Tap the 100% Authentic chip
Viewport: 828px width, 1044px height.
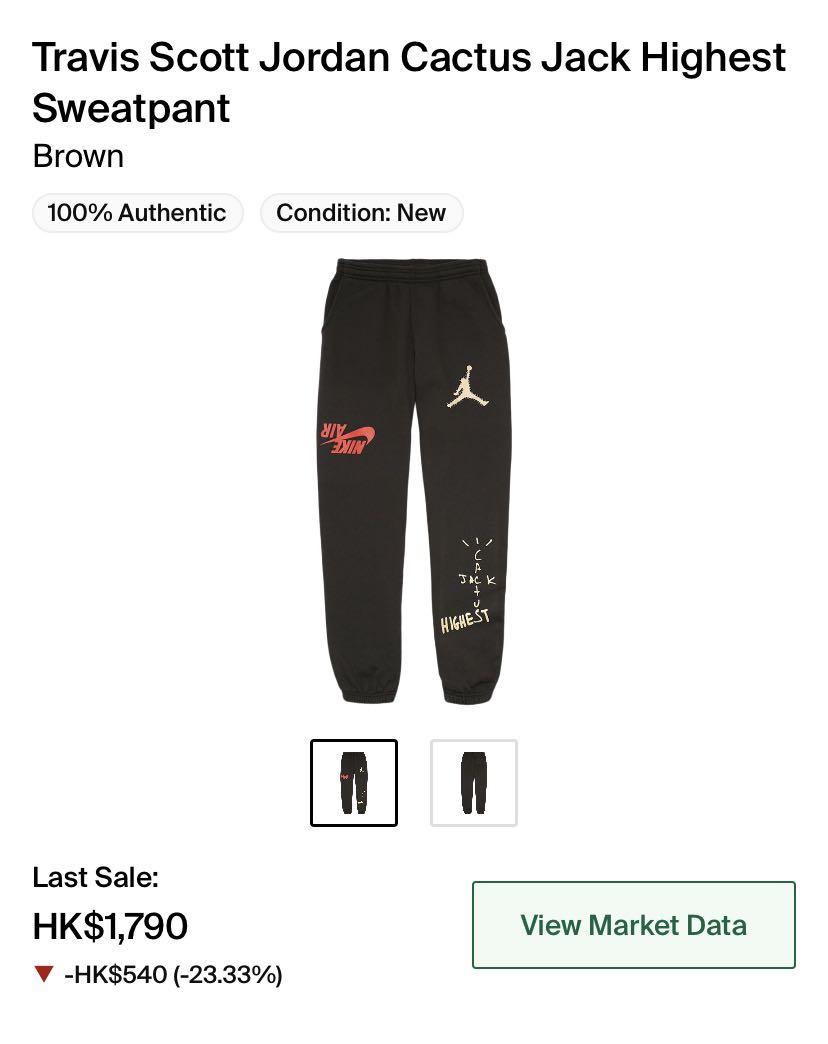[x=137, y=213]
